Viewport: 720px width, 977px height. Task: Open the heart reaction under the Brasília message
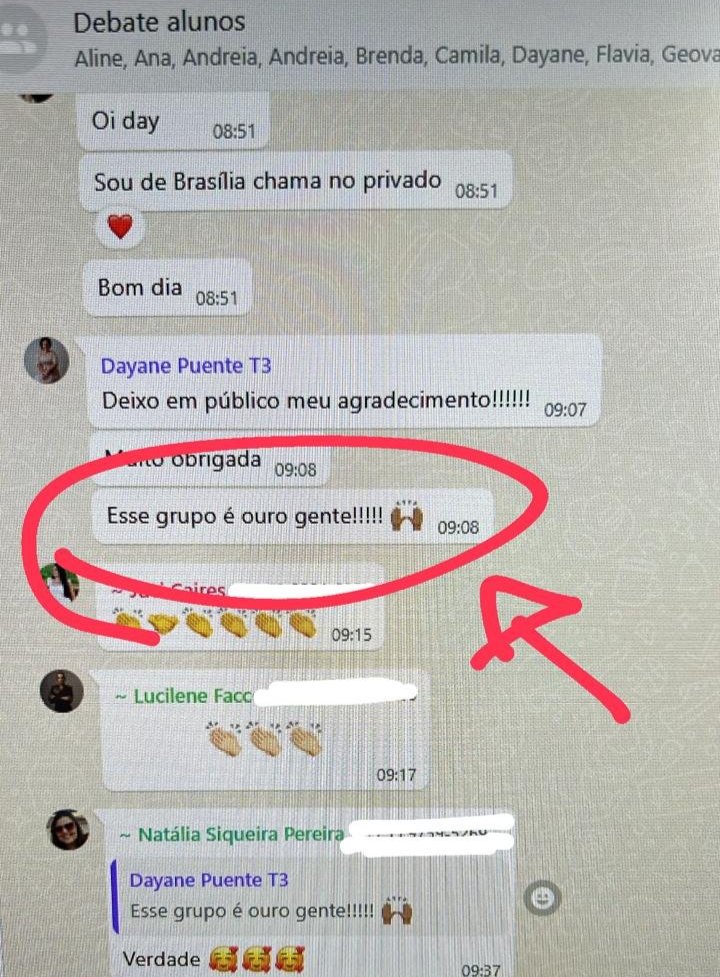point(120,228)
